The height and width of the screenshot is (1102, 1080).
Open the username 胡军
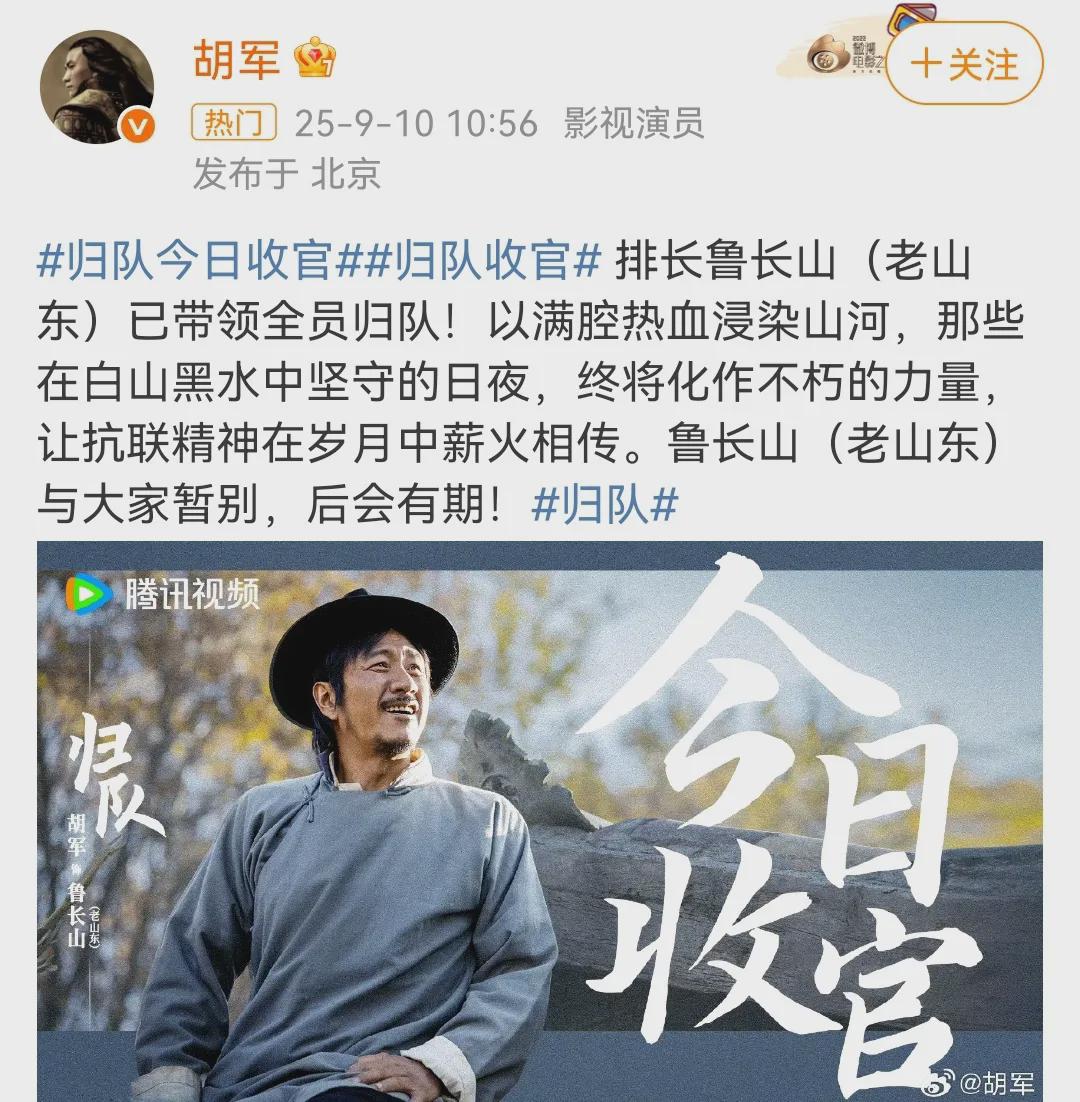coord(236,59)
